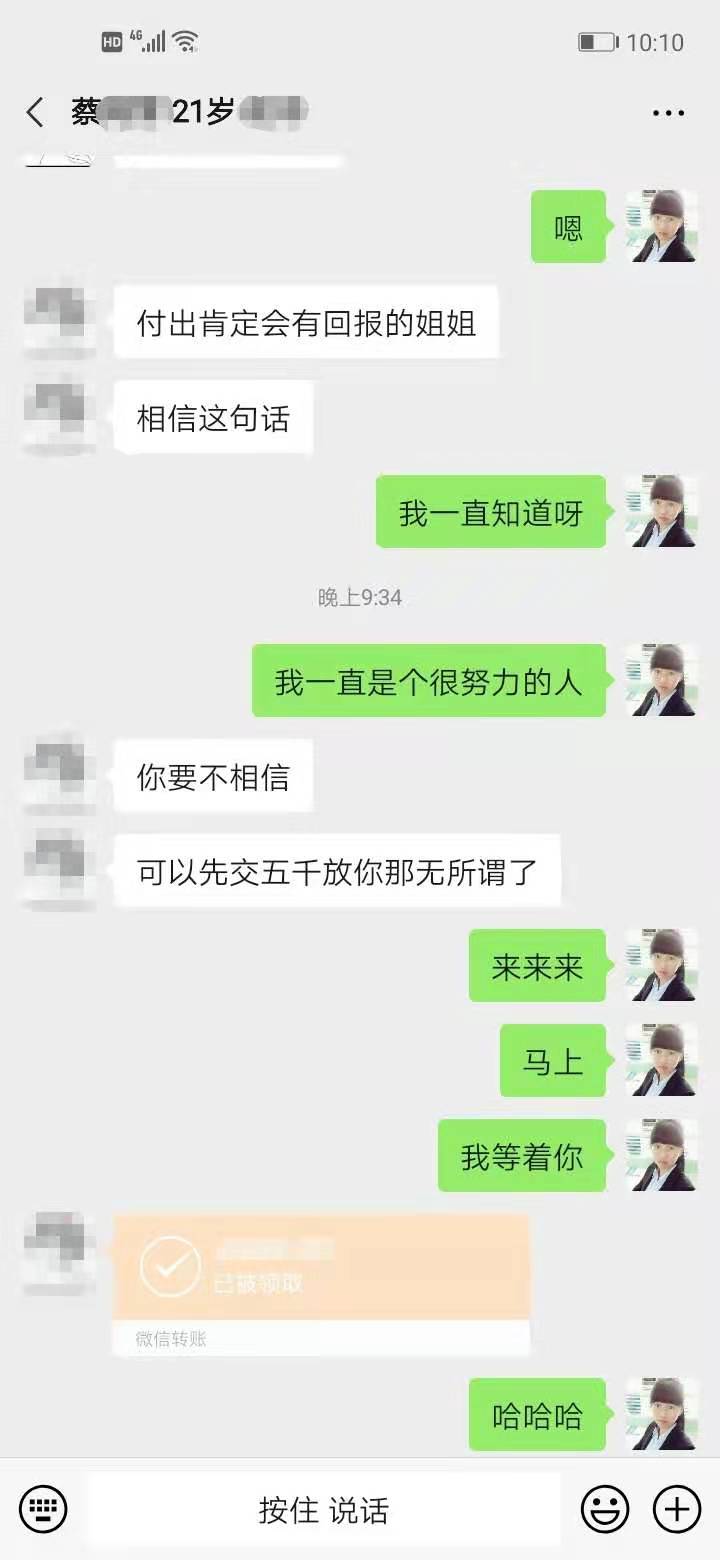
Task: Tap the 按住 说话 voice button
Action: [x=323, y=1509]
